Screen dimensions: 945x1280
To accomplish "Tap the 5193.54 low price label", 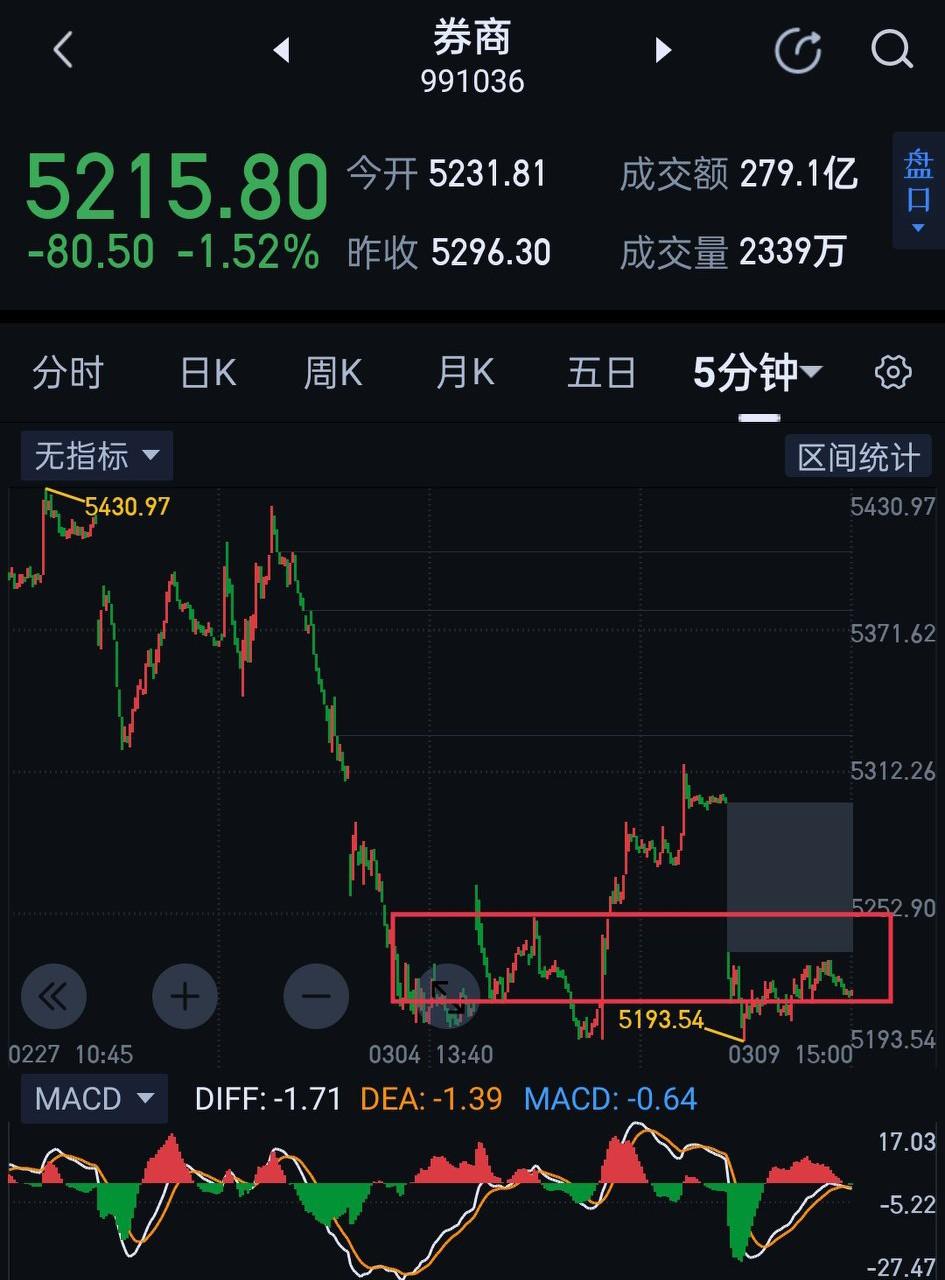I will (661, 1016).
